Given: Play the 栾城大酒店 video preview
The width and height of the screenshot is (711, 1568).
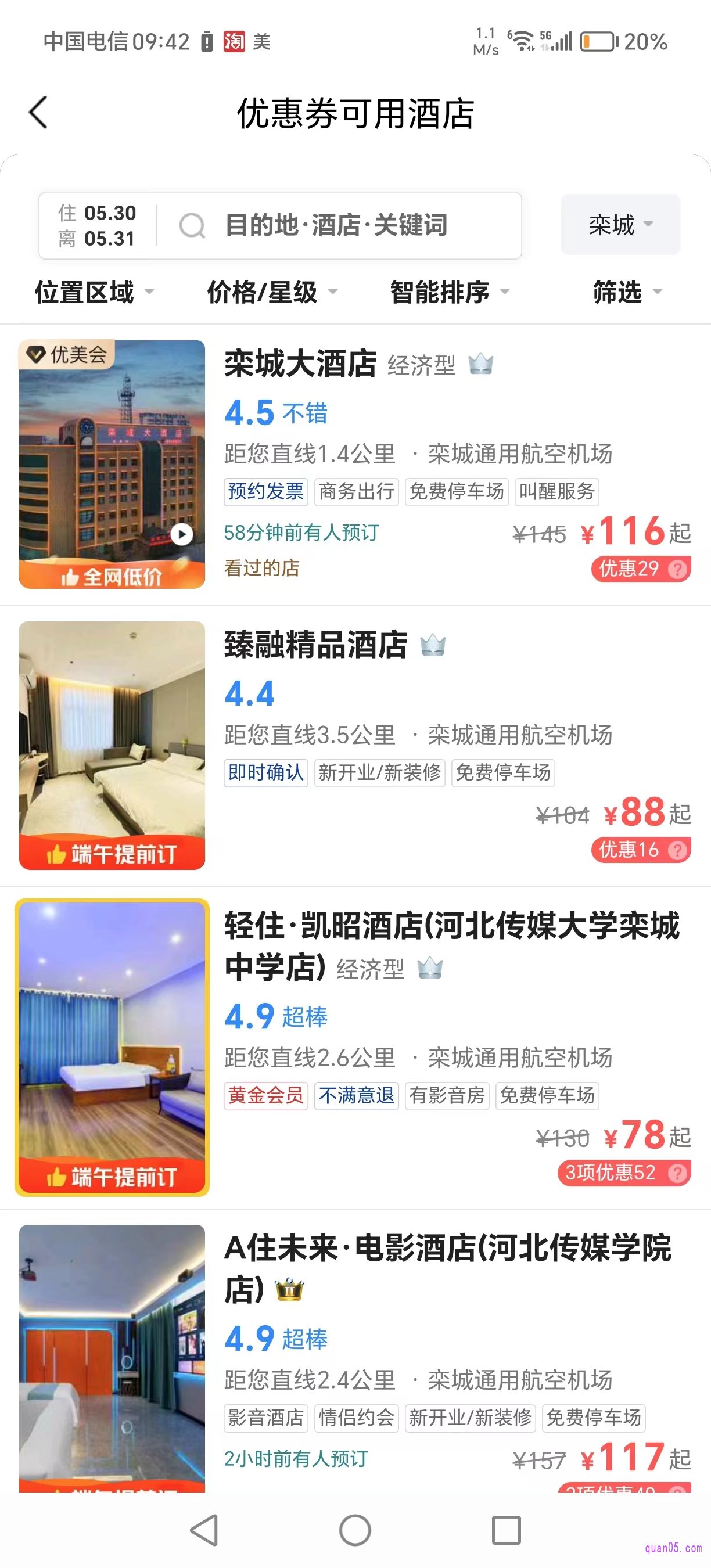Looking at the screenshot, I should tap(181, 534).
